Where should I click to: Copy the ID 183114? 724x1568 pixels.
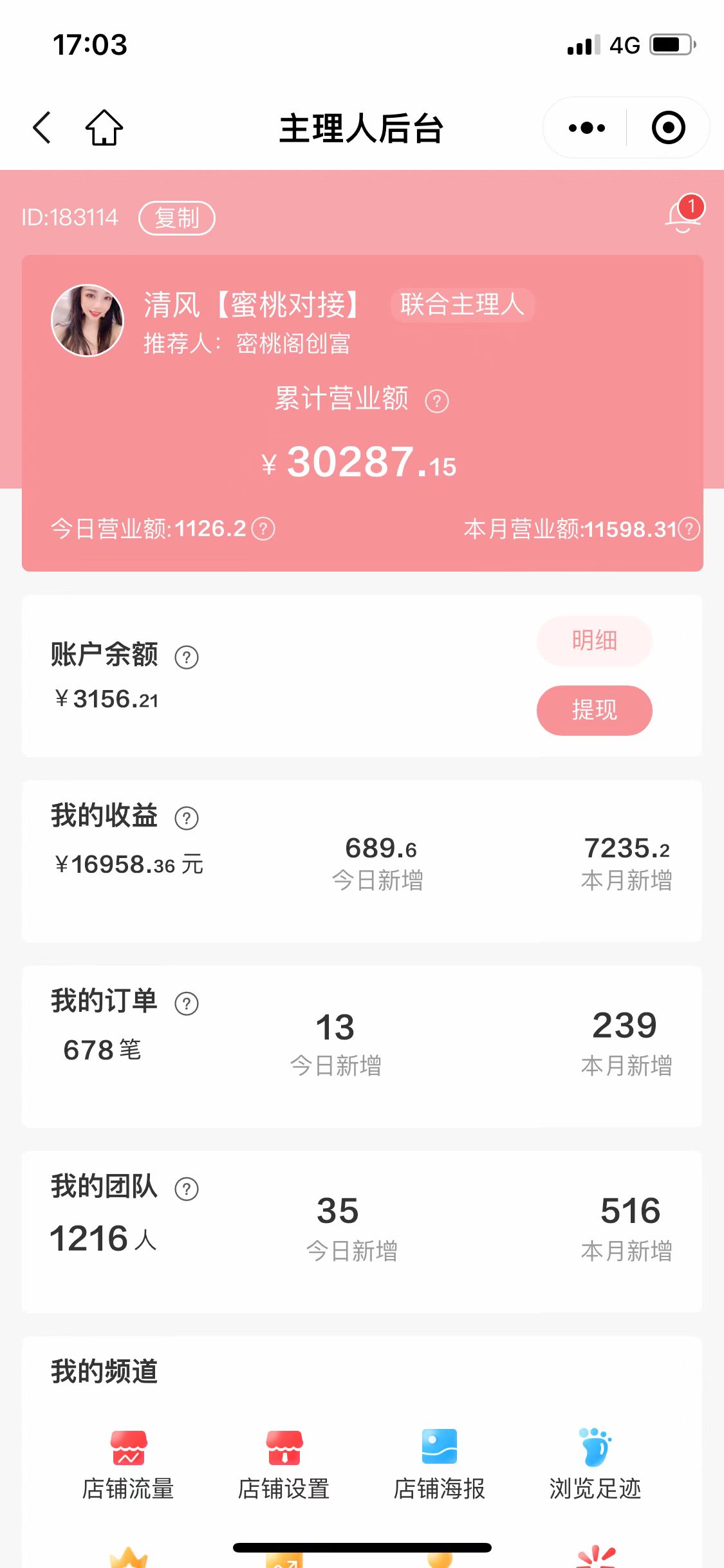(x=177, y=218)
